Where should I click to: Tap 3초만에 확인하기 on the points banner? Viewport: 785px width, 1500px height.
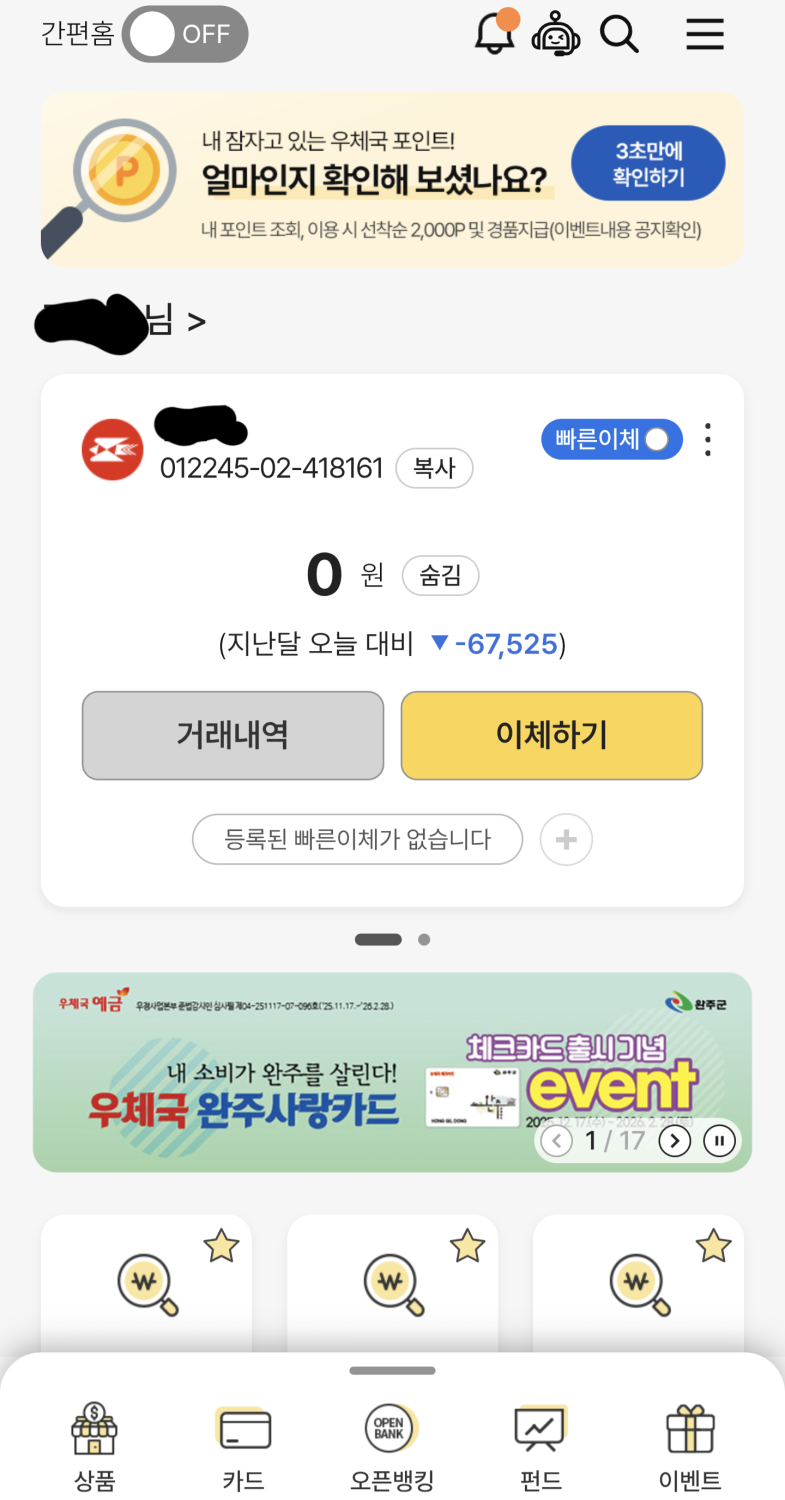(648, 163)
